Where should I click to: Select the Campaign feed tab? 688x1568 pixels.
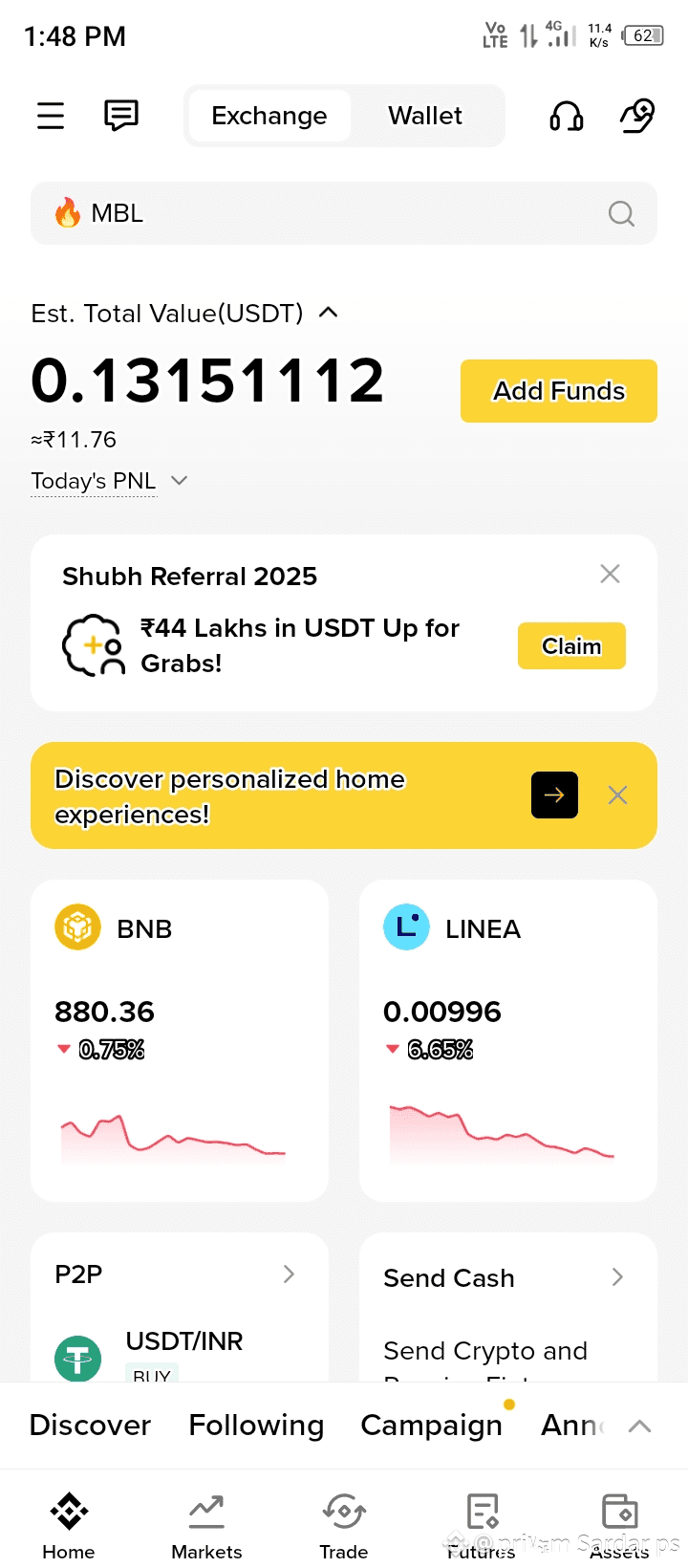(x=432, y=1425)
